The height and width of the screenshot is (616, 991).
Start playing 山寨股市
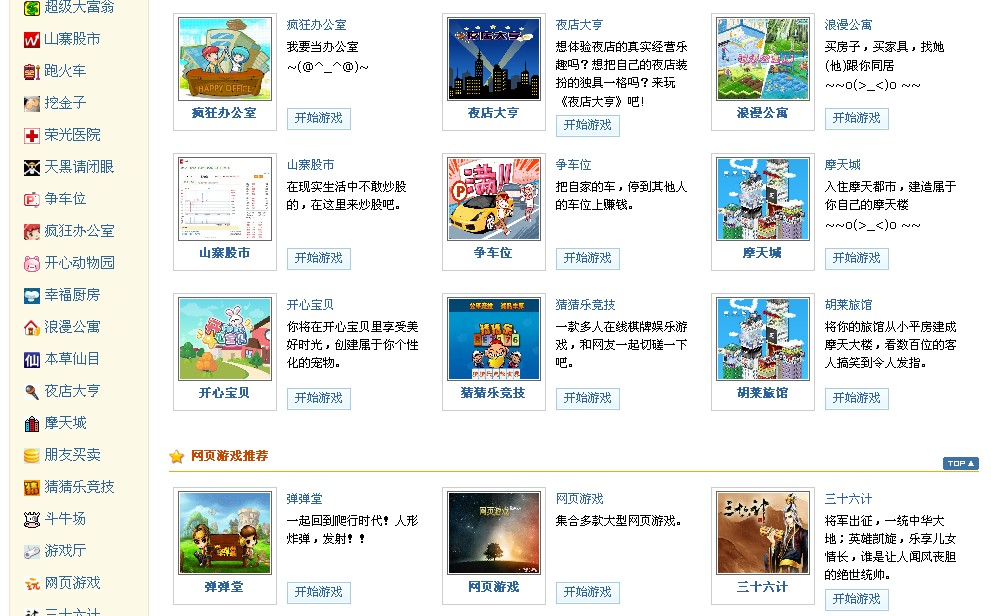[319, 258]
